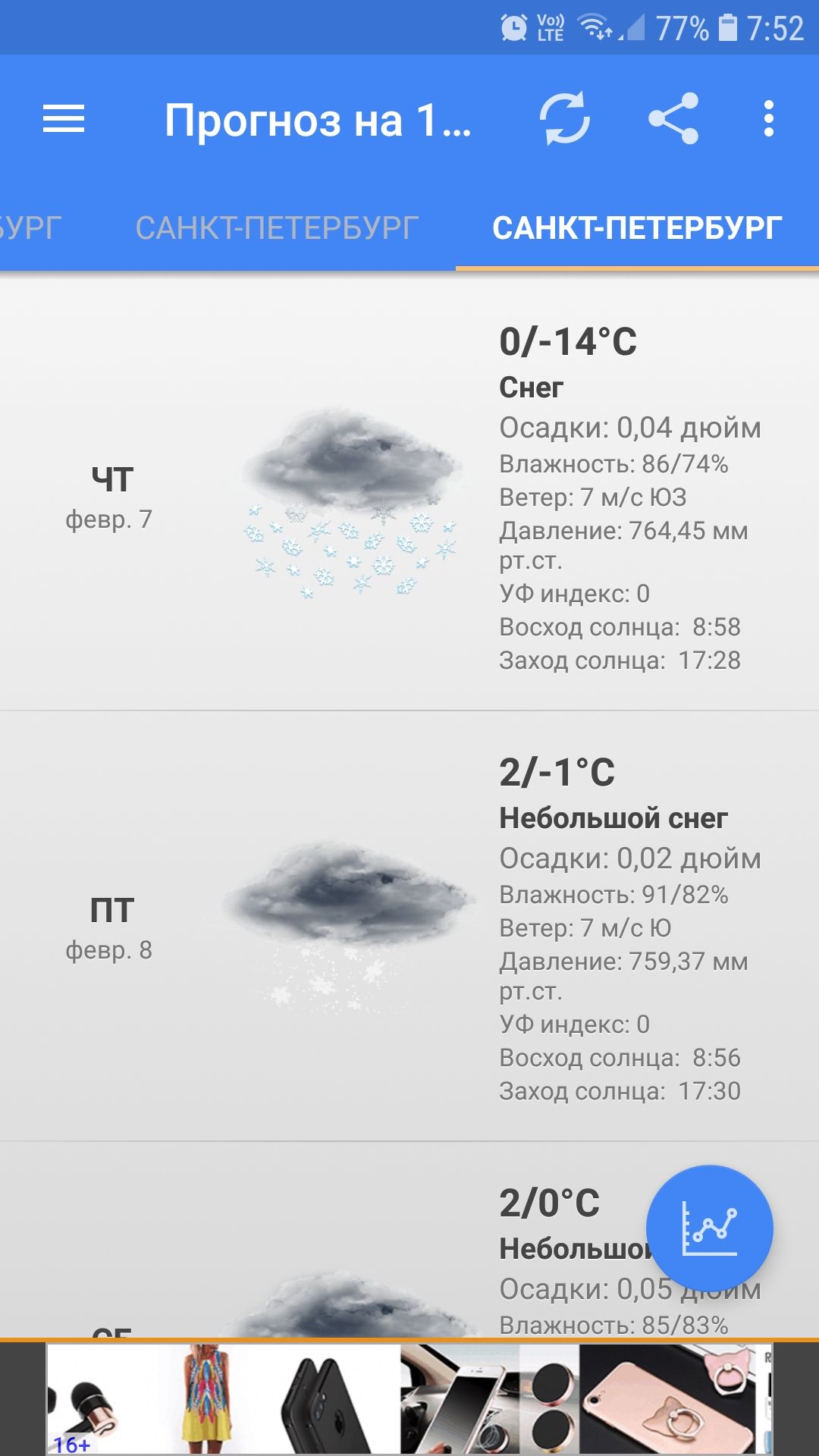Open the forecast for Friday, февр. 8
The height and width of the screenshot is (1456, 819).
pos(409,925)
